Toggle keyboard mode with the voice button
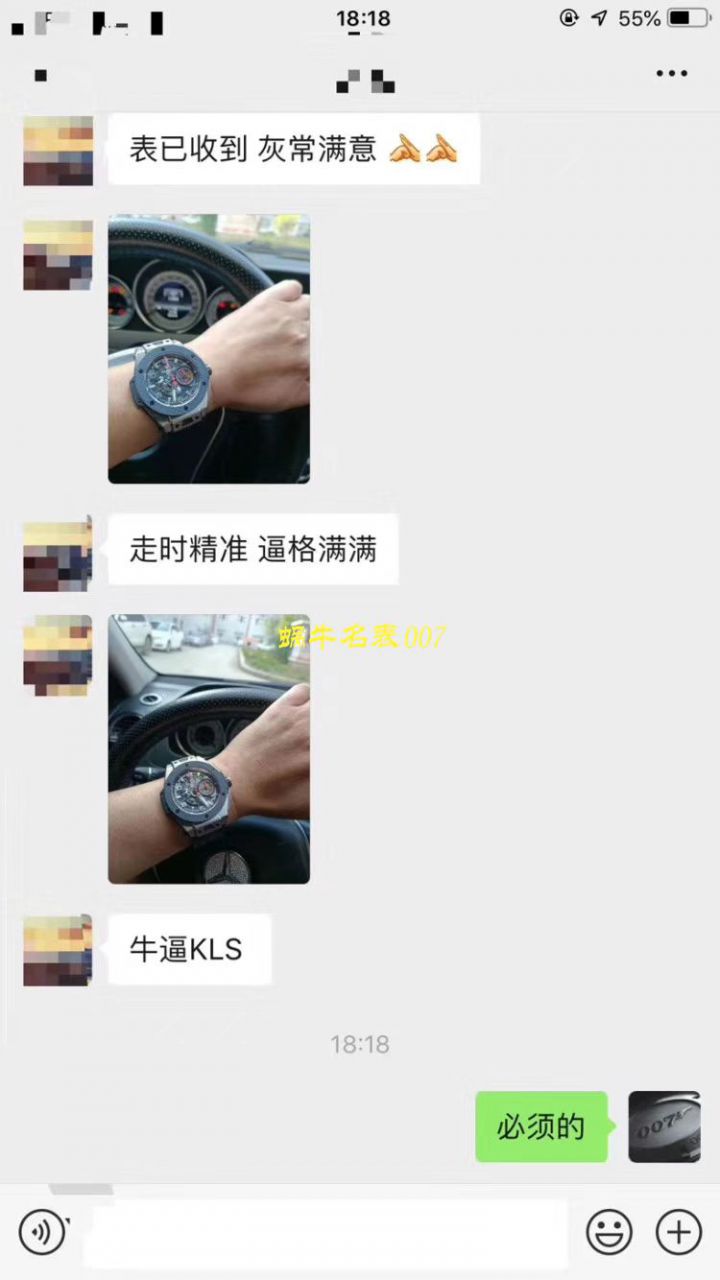 pyautogui.click(x=41, y=1232)
